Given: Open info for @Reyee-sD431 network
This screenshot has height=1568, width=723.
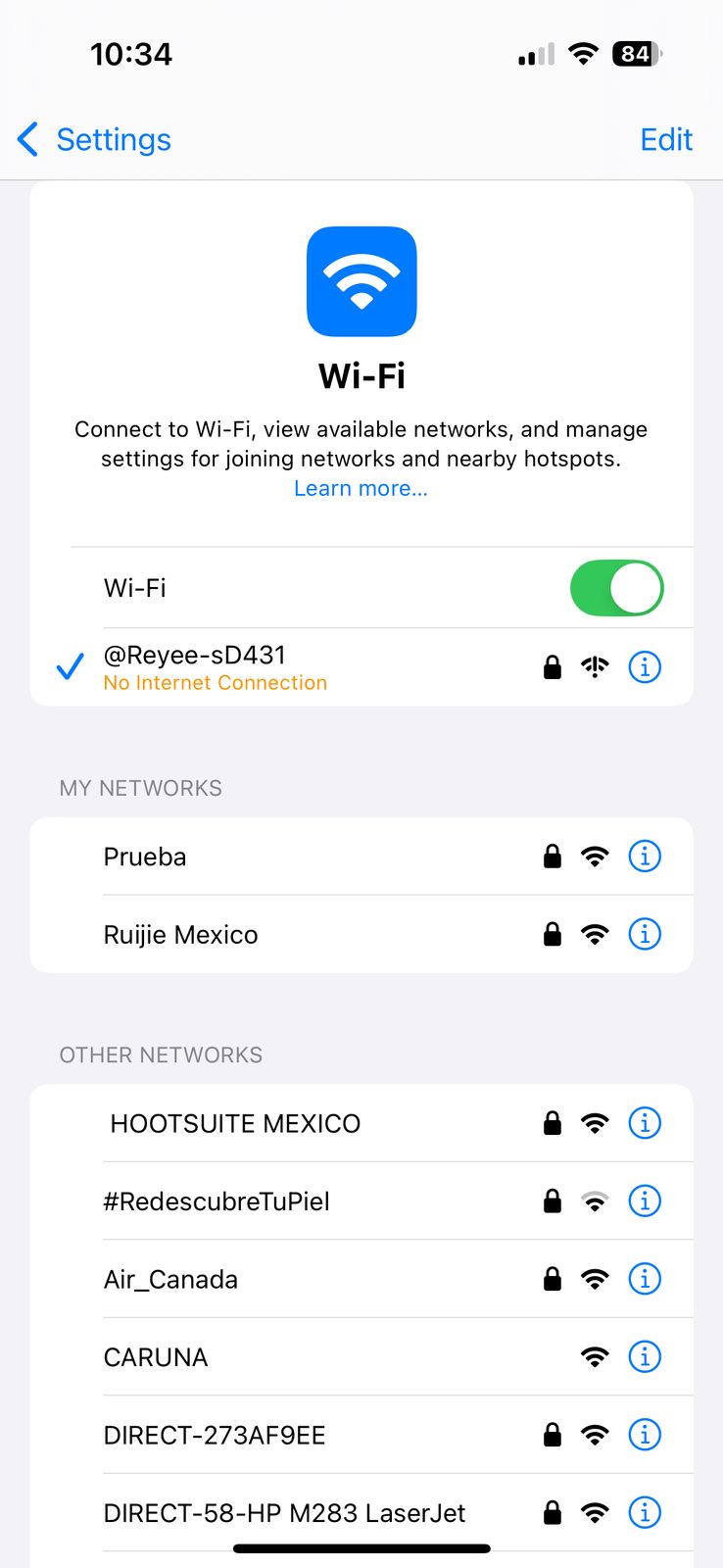Looking at the screenshot, I should tap(644, 667).
